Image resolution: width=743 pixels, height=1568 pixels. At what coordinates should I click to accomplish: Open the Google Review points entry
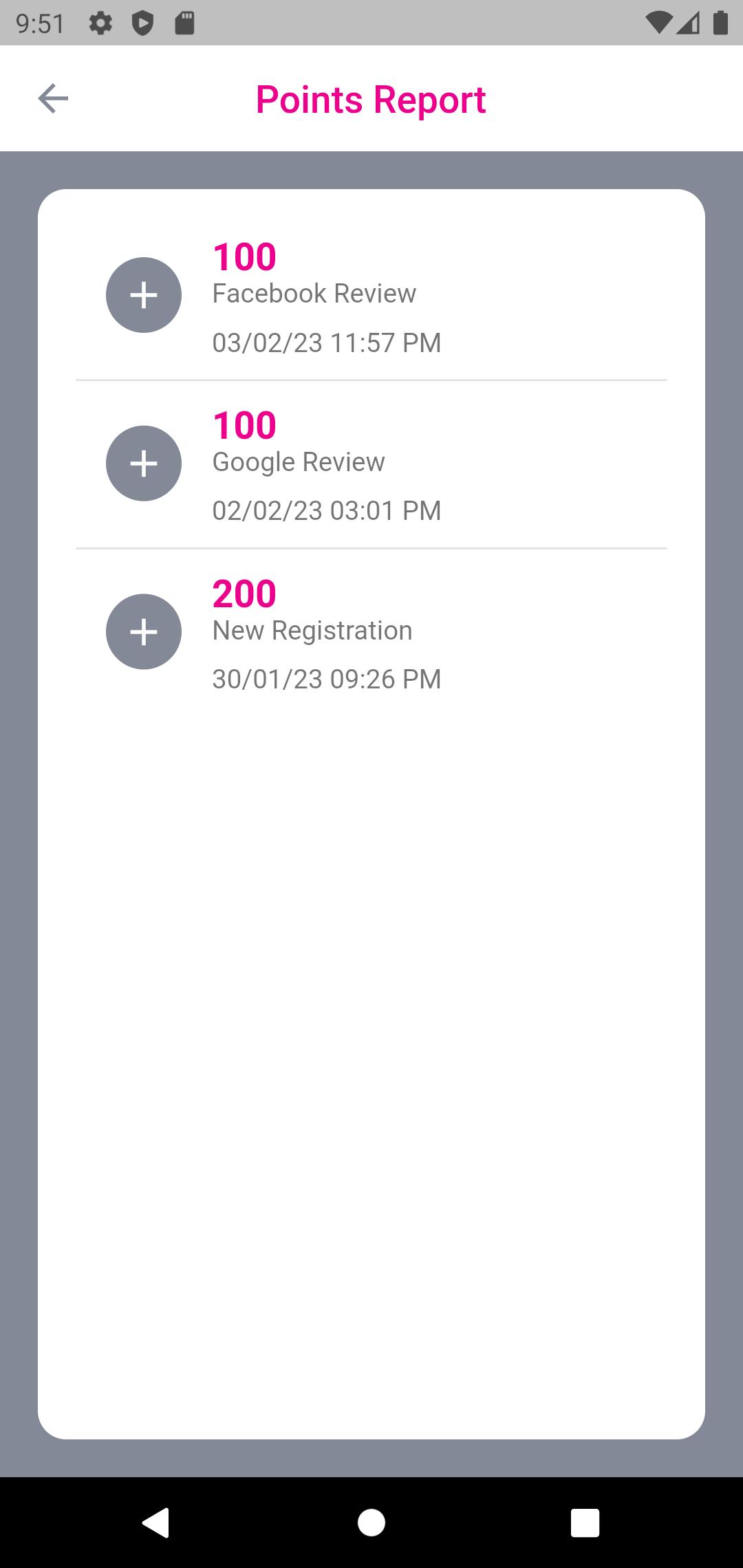pyautogui.click(x=371, y=464)
